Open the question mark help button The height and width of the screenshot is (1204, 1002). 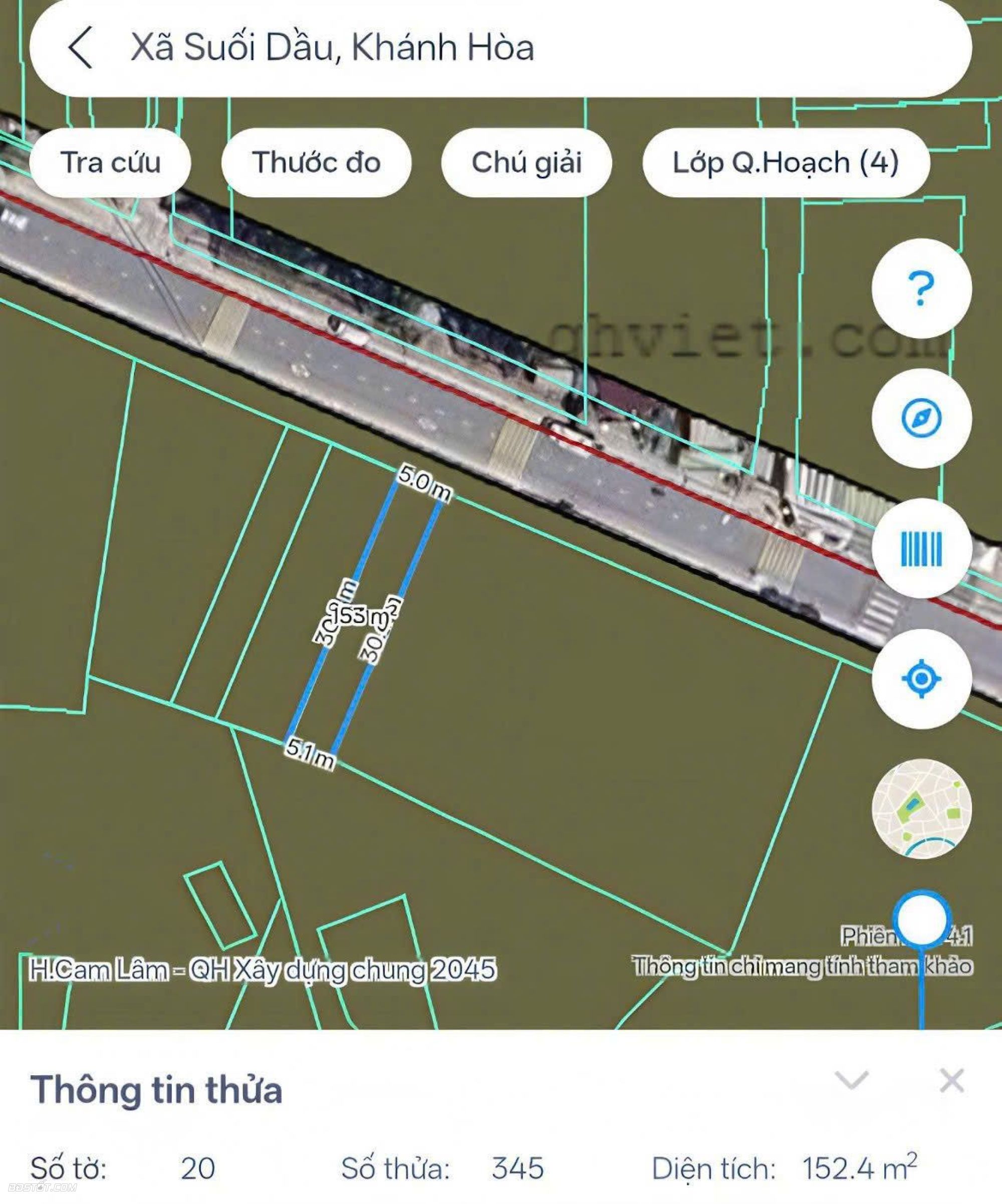(921, 288)
